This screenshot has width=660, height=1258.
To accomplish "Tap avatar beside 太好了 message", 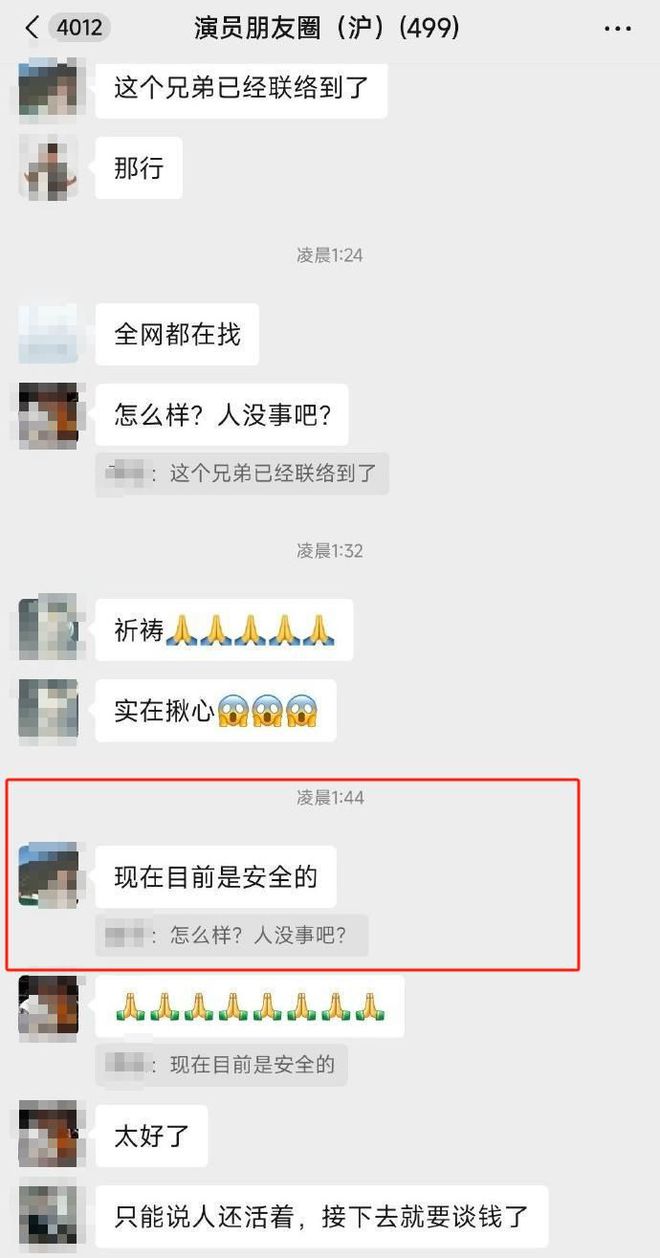I will [x=49, y=1135].
